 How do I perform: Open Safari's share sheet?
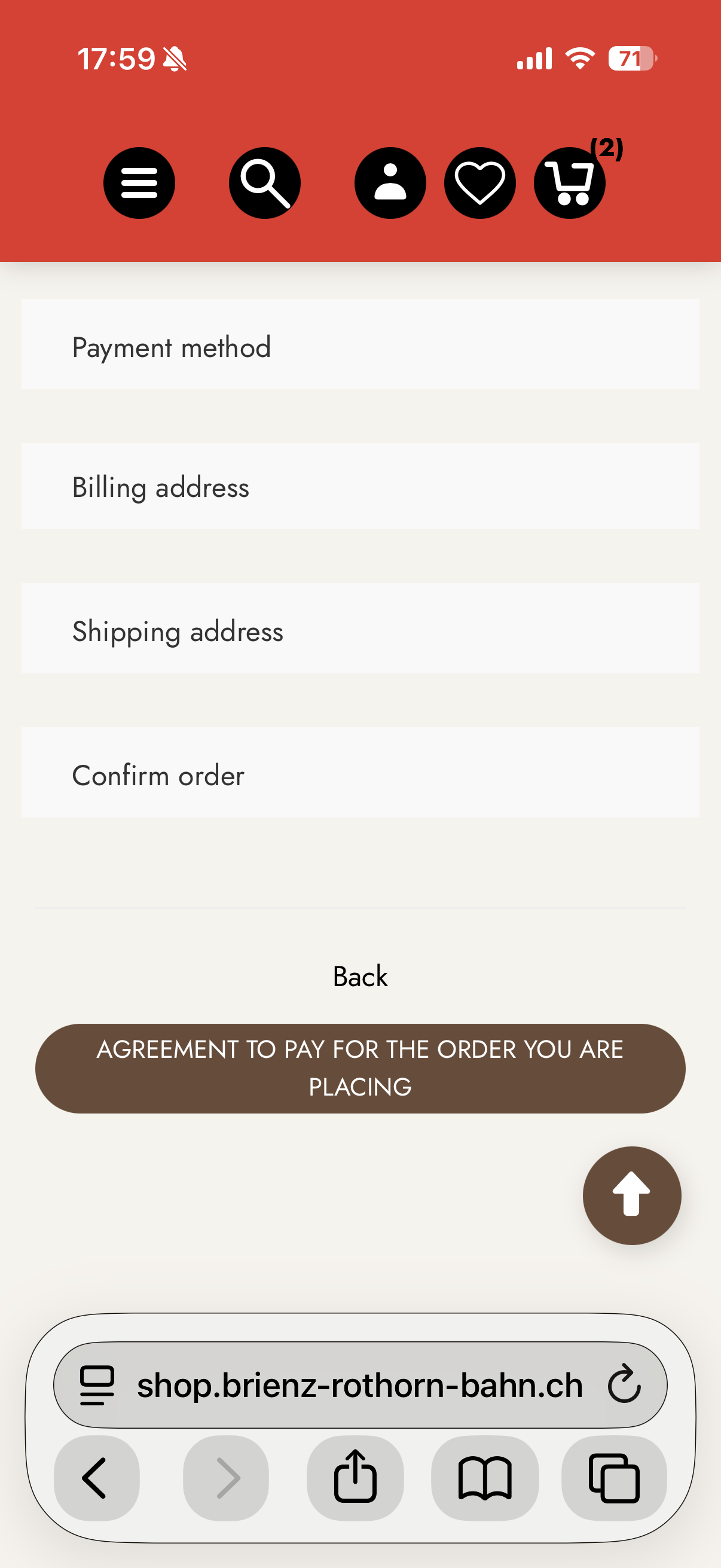(x=355, y=1477)
